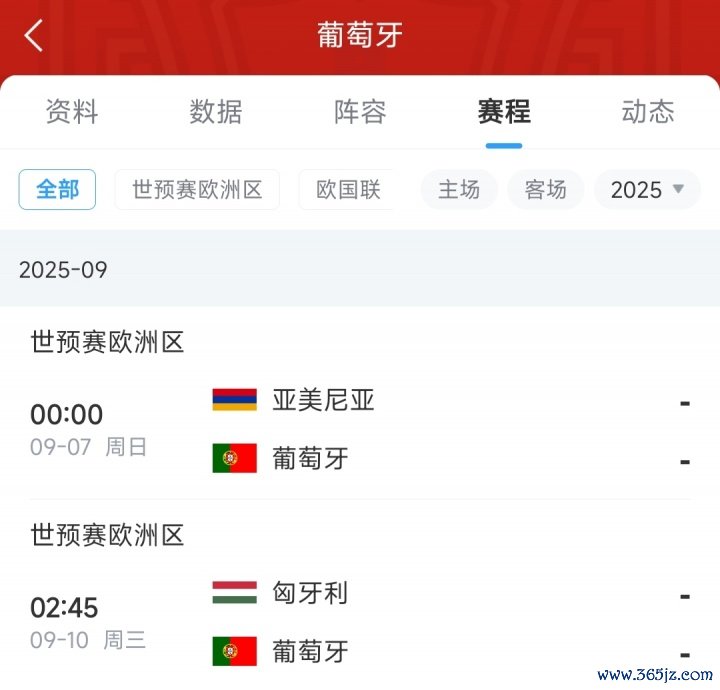This screenshot has width=720, height=690.
Task: Open the 匈牙利 vs 葡萄牙 match
Action: point(360,622)
